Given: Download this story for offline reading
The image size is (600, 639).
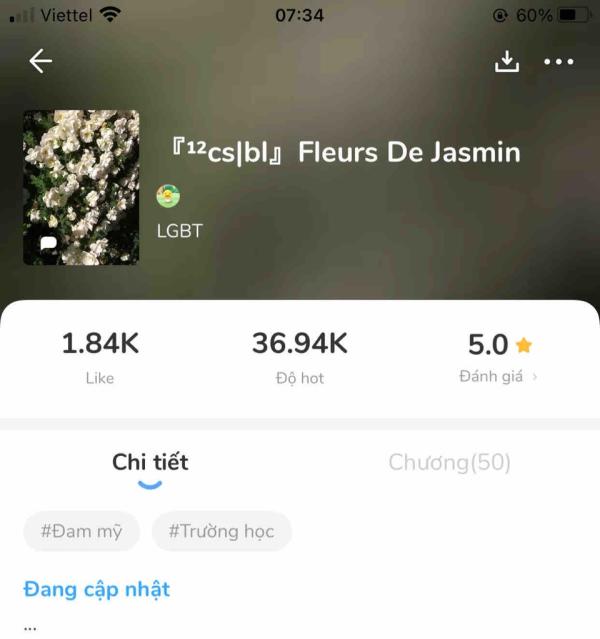Looking at the screenshot, I should [507, 61].
